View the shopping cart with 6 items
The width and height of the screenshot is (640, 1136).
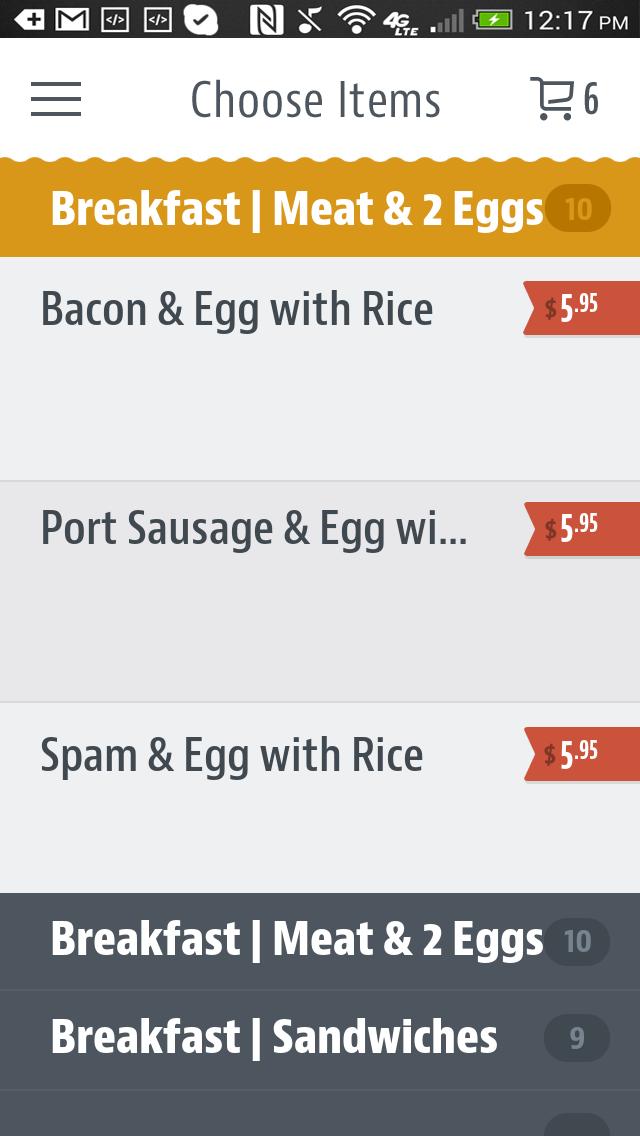pos(563,99)
